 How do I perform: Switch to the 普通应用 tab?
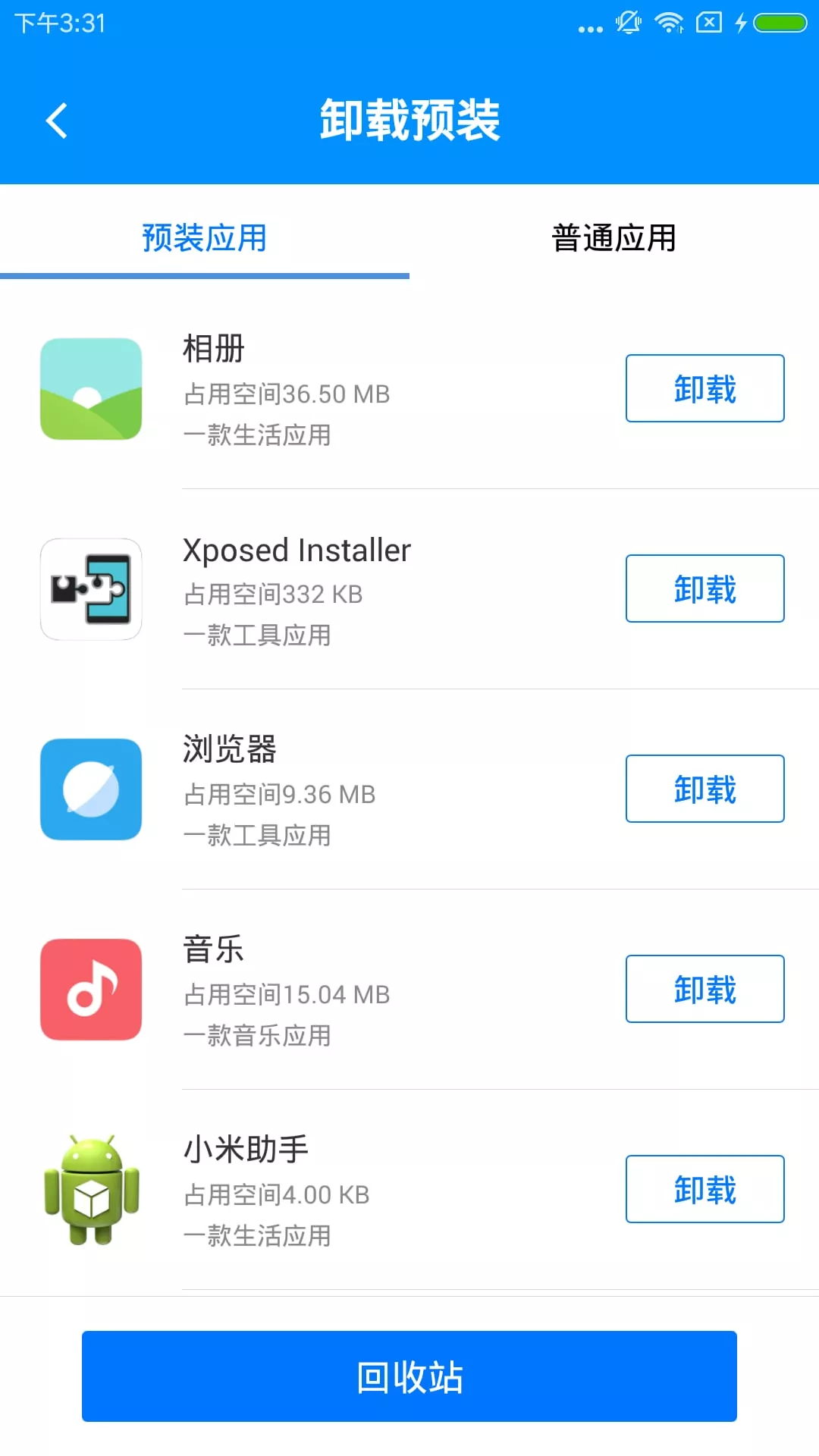tap(614, 237)
